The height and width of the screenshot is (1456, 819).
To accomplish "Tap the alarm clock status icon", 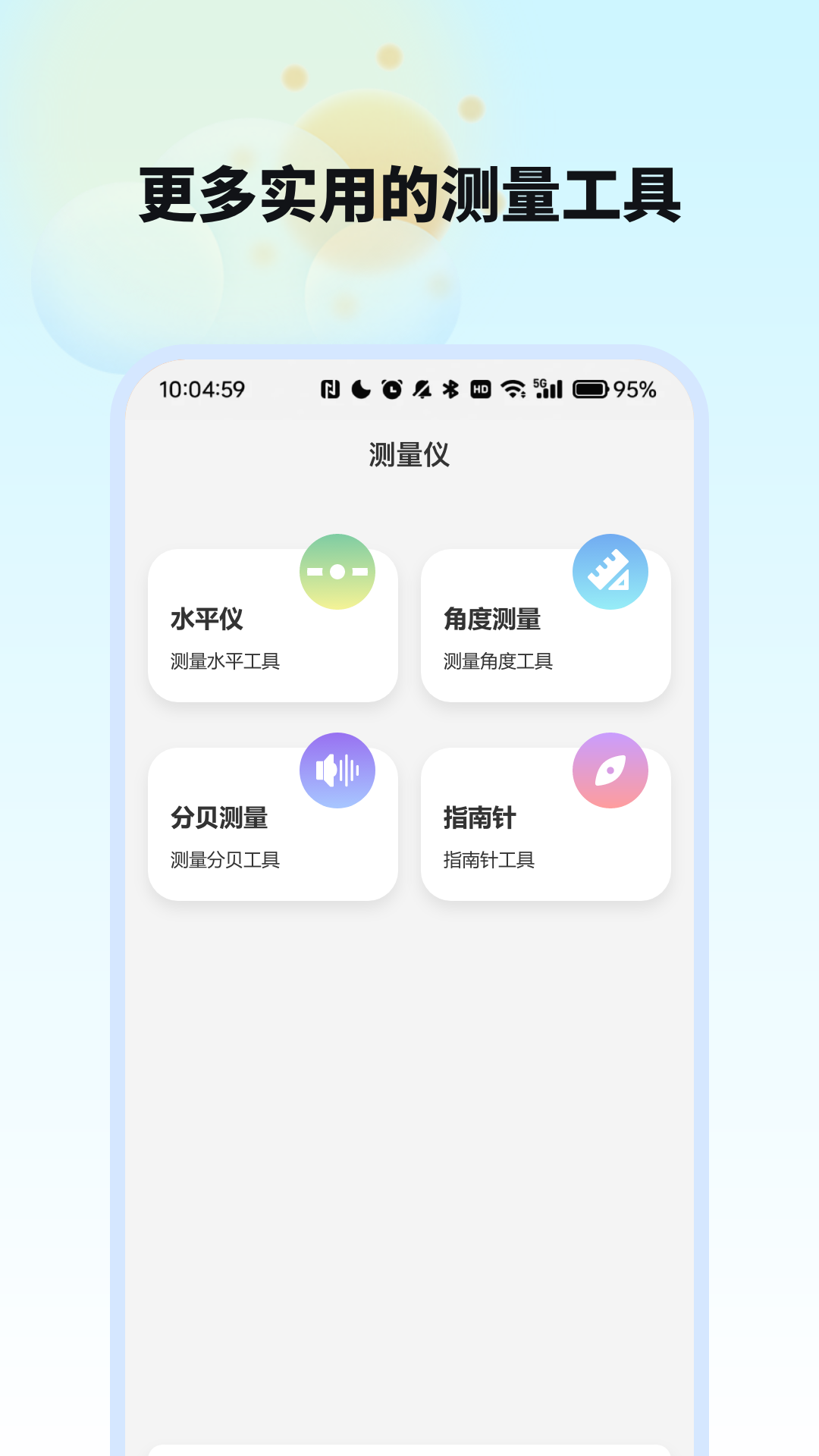I will click(x=391, y=389).
